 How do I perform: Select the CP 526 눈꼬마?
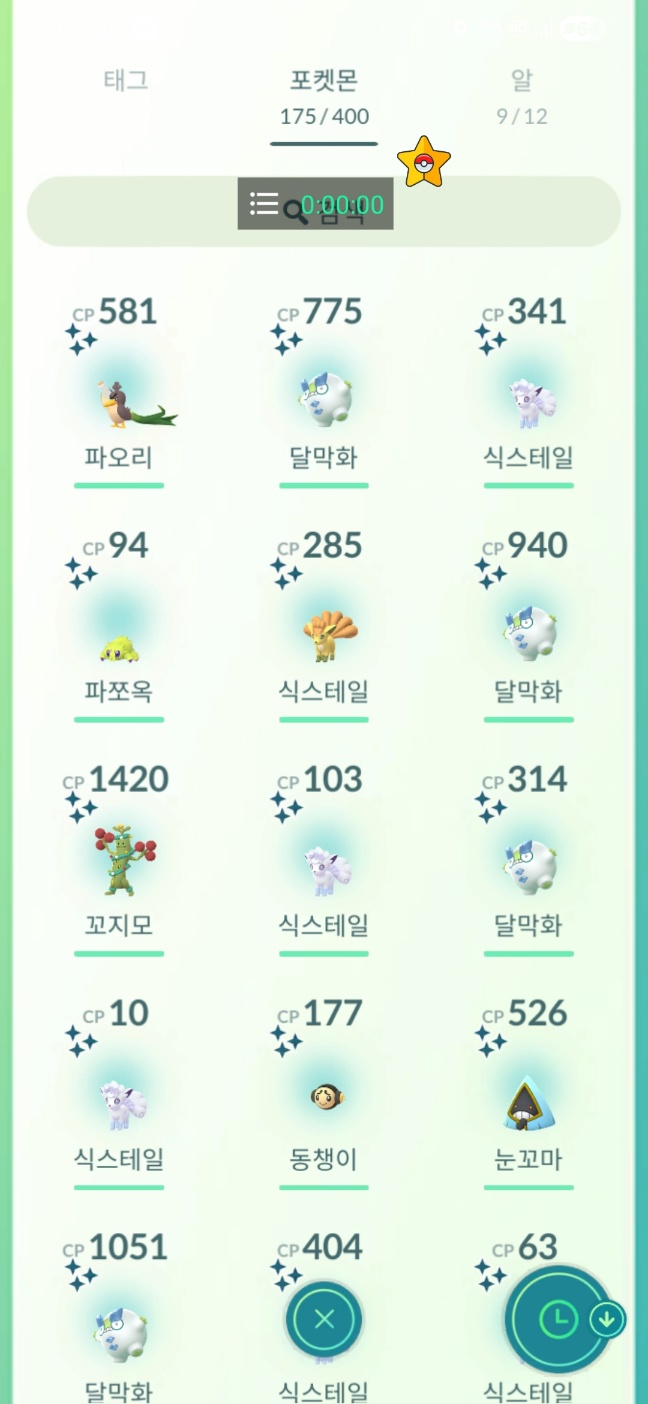(528, 1100)
